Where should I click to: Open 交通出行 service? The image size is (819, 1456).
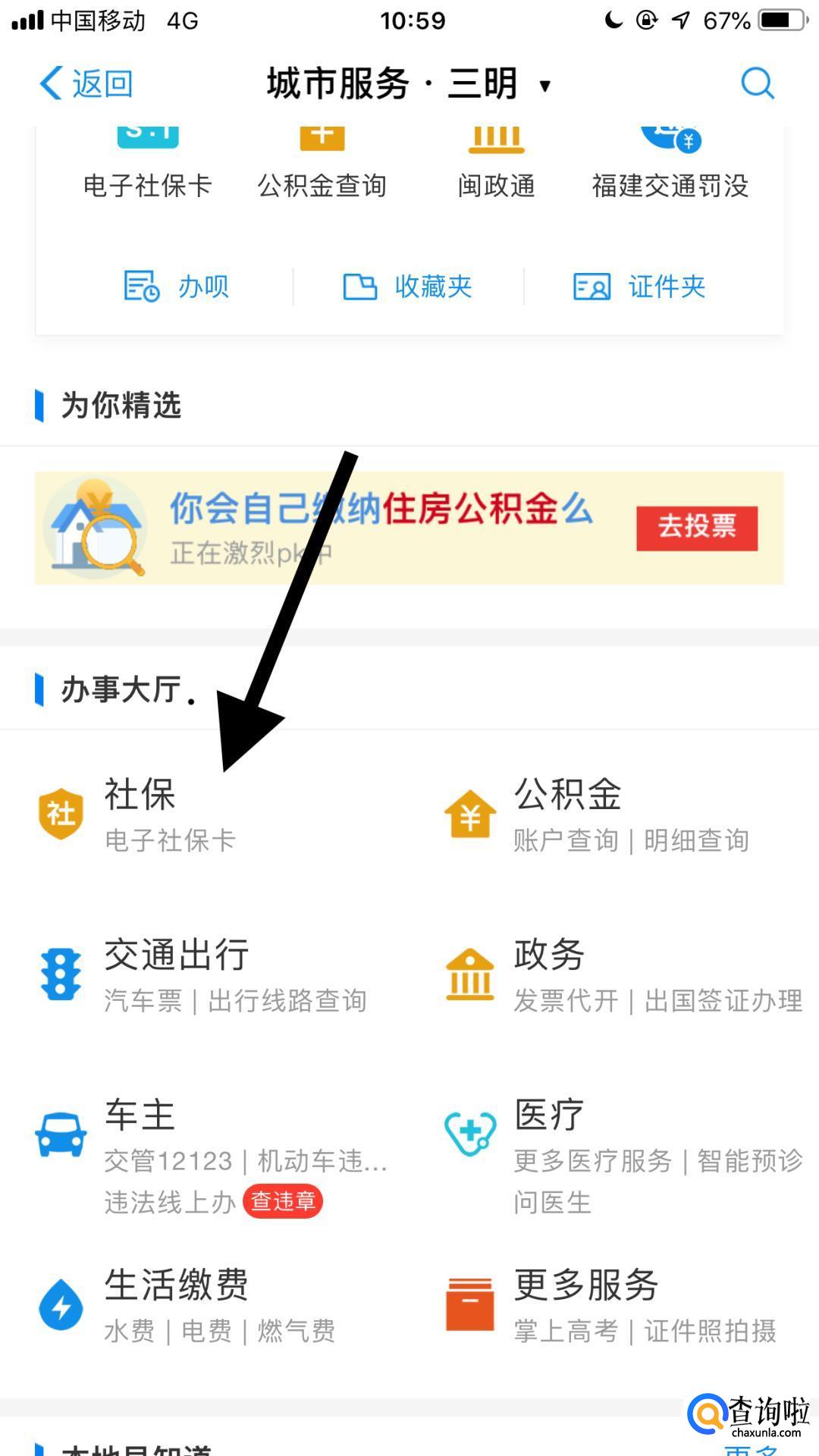[177, 974]
